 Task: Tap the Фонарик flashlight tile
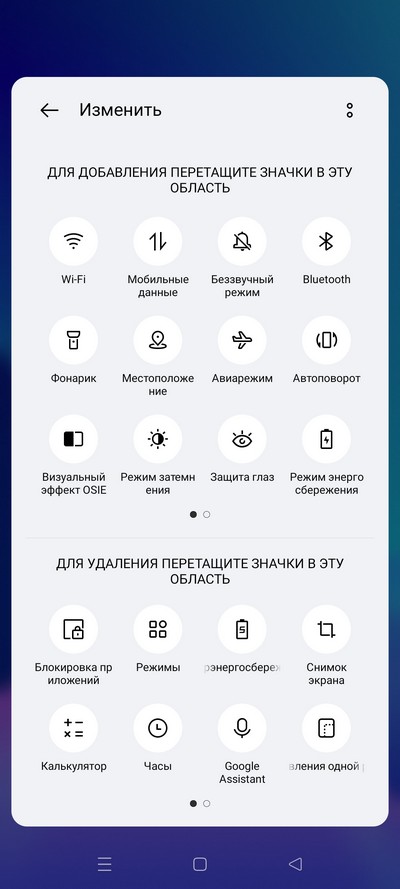coord(73,340)
